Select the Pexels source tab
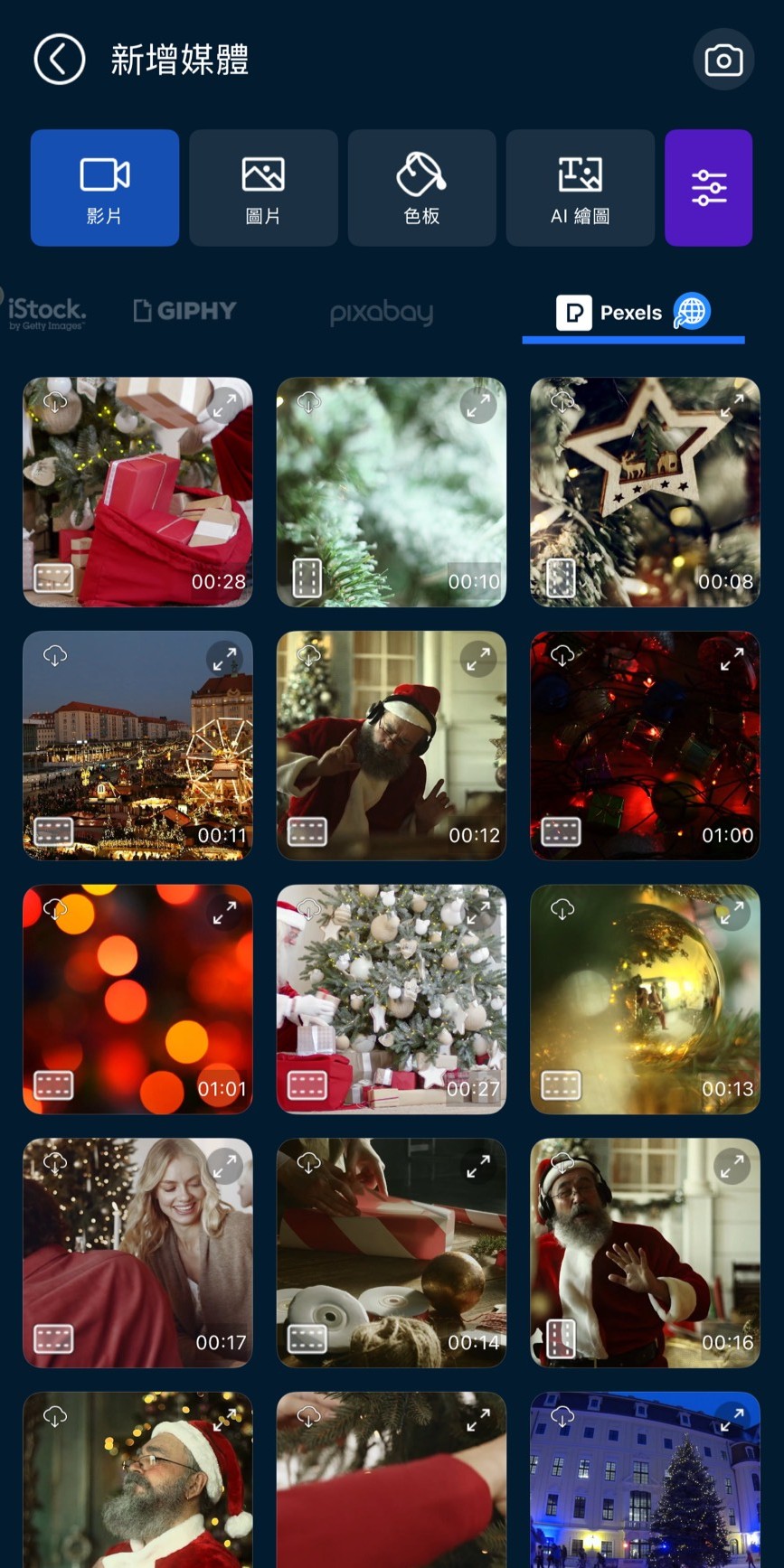 click(632, 313)
